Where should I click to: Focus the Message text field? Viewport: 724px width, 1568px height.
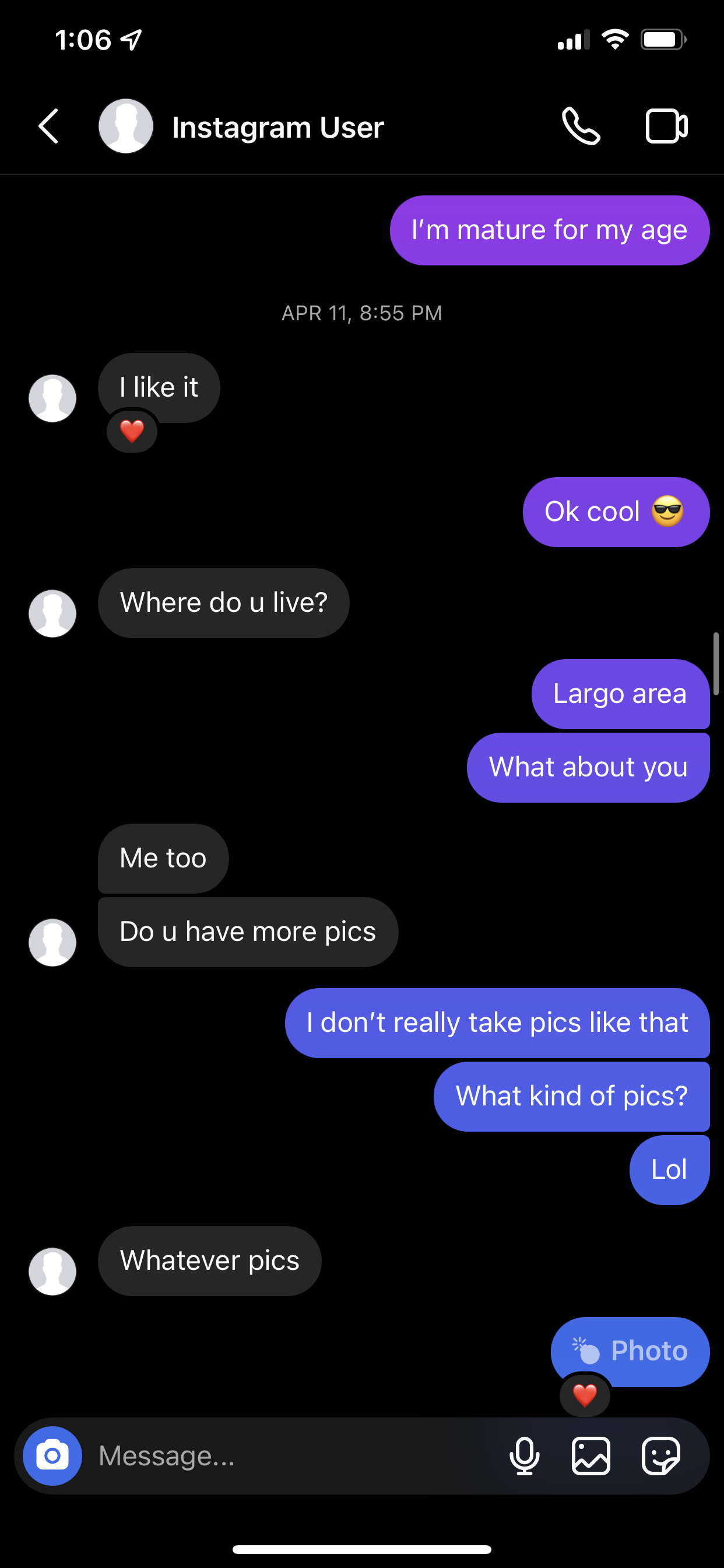(x=292, y=1456)
